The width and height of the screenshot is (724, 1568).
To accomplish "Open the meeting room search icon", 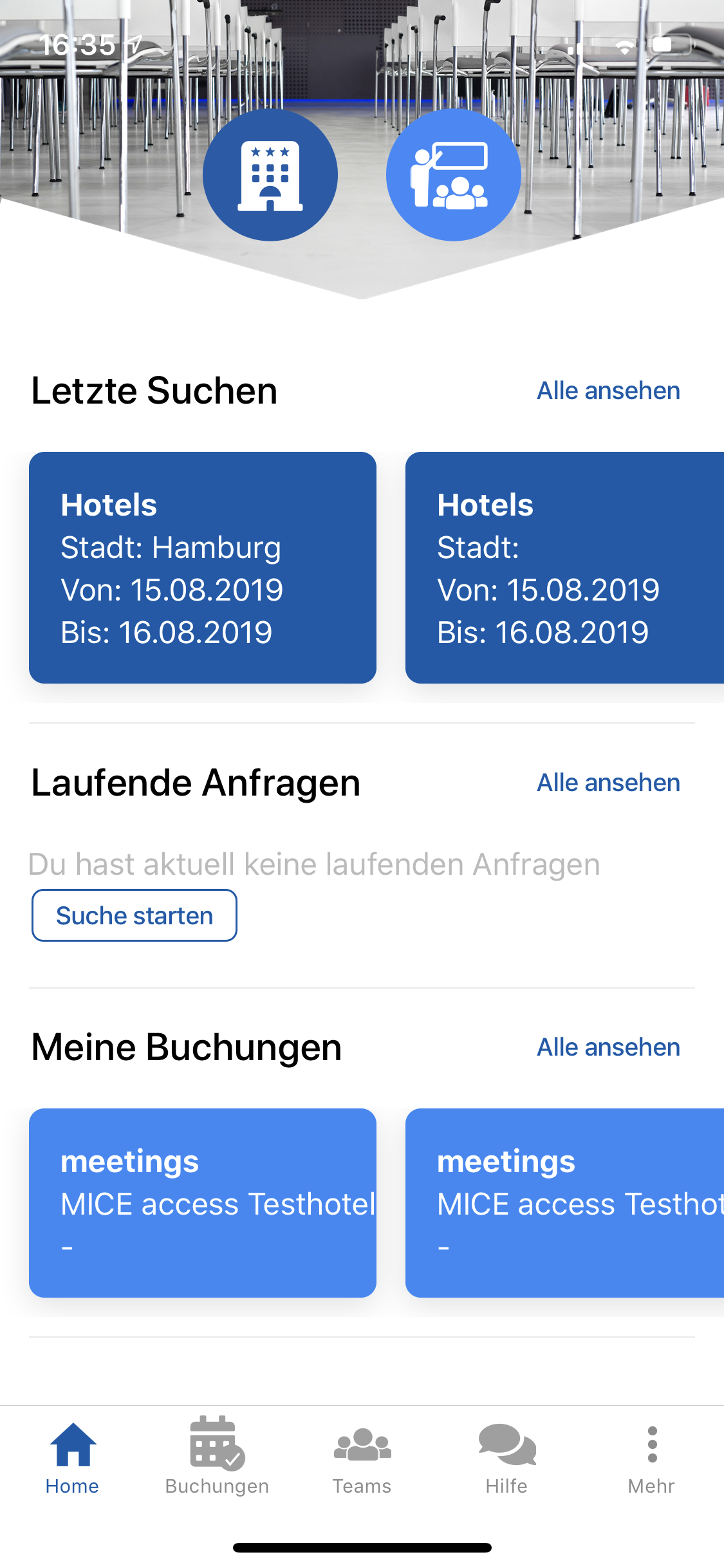I will click(x=453, y=175).
